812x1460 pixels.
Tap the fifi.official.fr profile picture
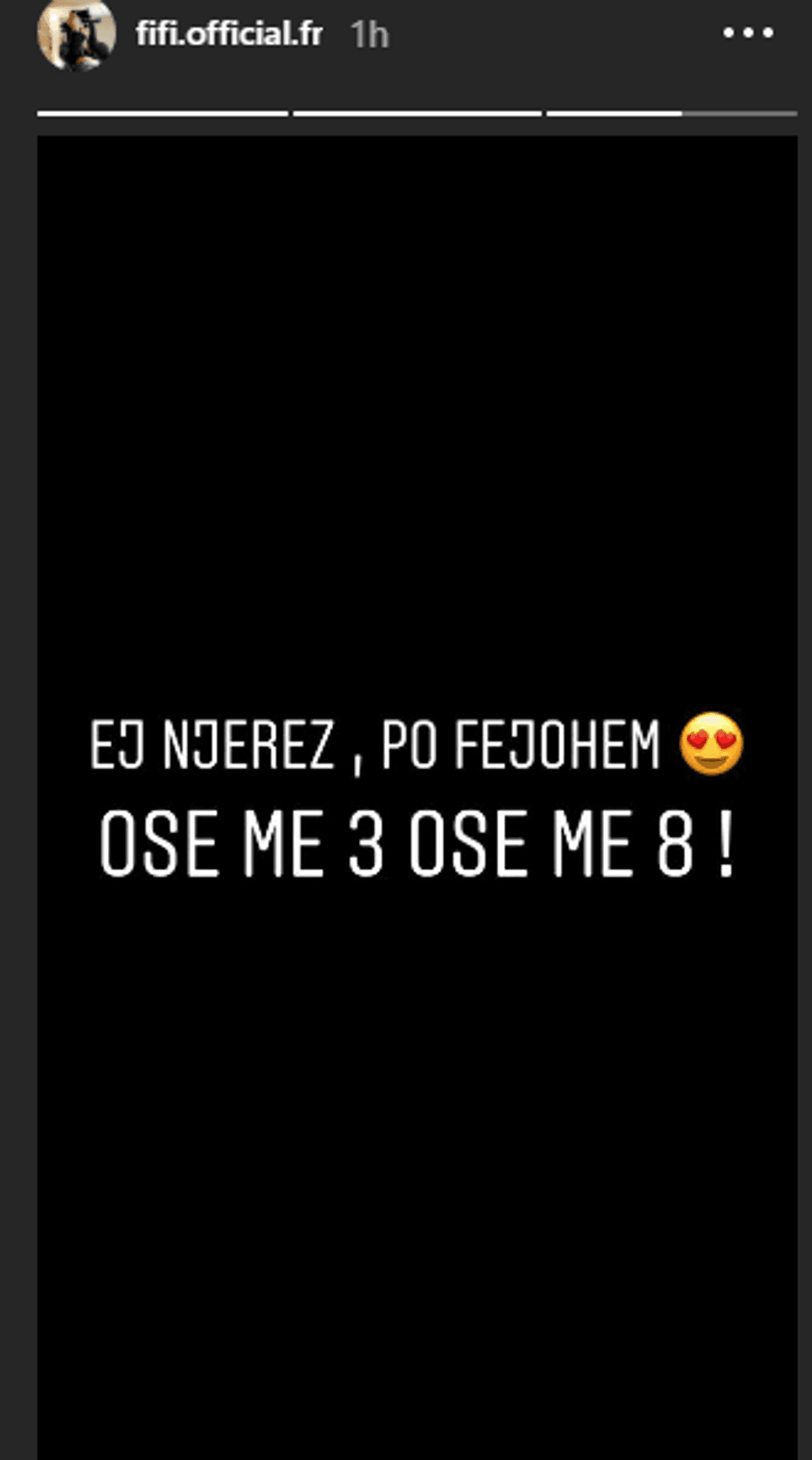point(76,34)
